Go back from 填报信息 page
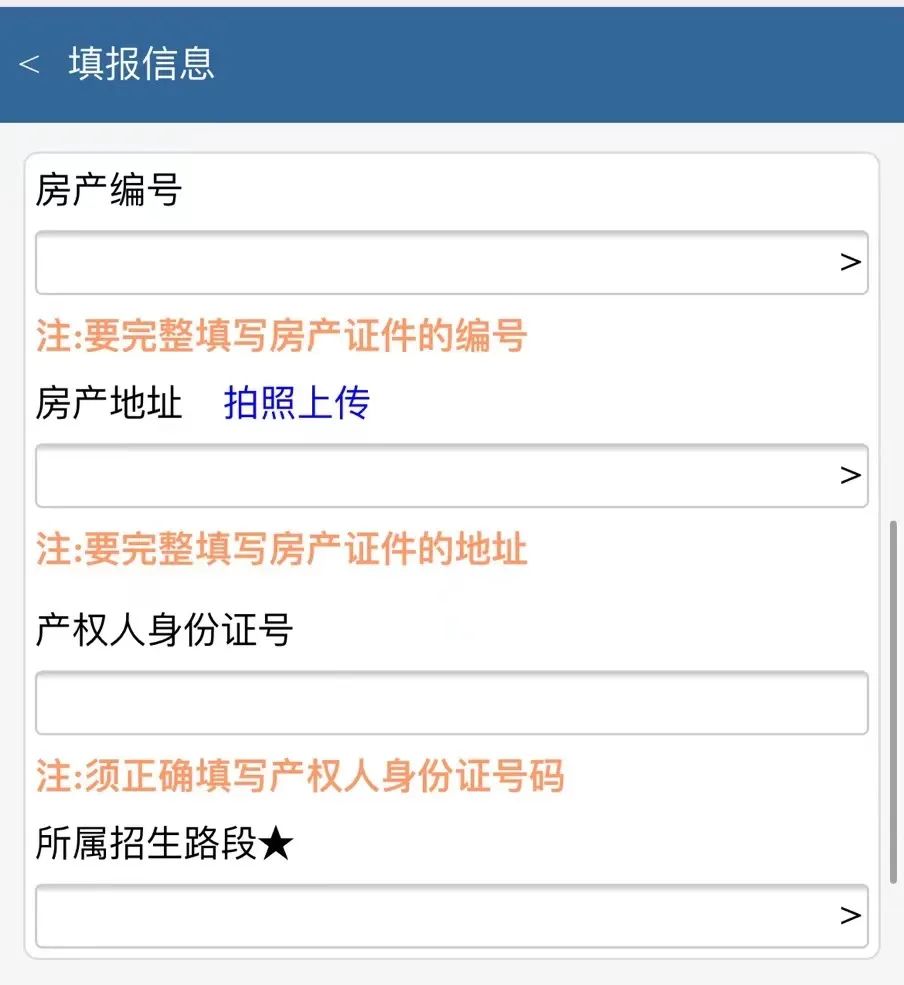This screenshot has height=985, width=904. pos(30,65)
